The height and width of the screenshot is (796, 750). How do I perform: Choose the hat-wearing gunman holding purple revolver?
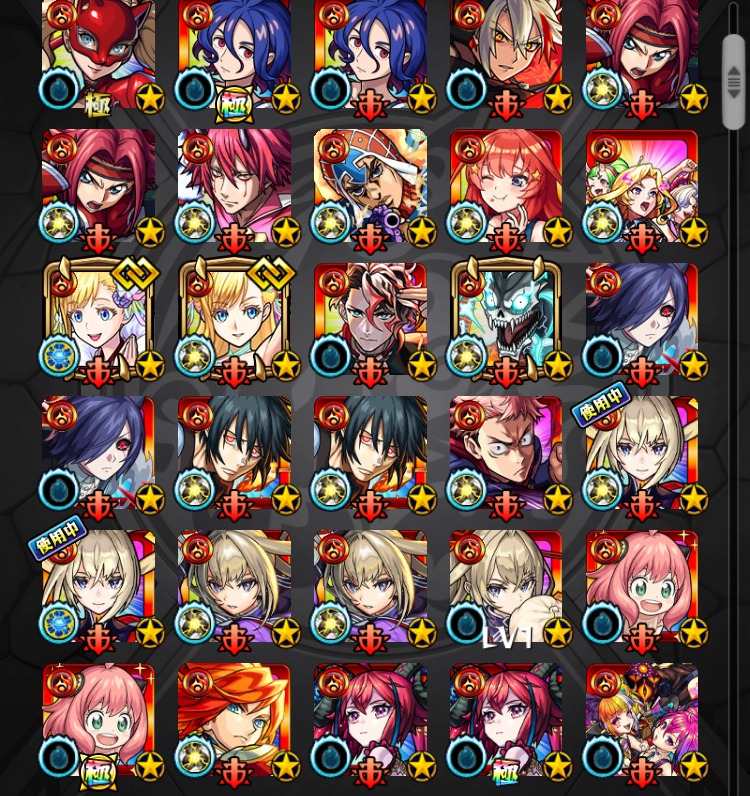coord(370,187)
